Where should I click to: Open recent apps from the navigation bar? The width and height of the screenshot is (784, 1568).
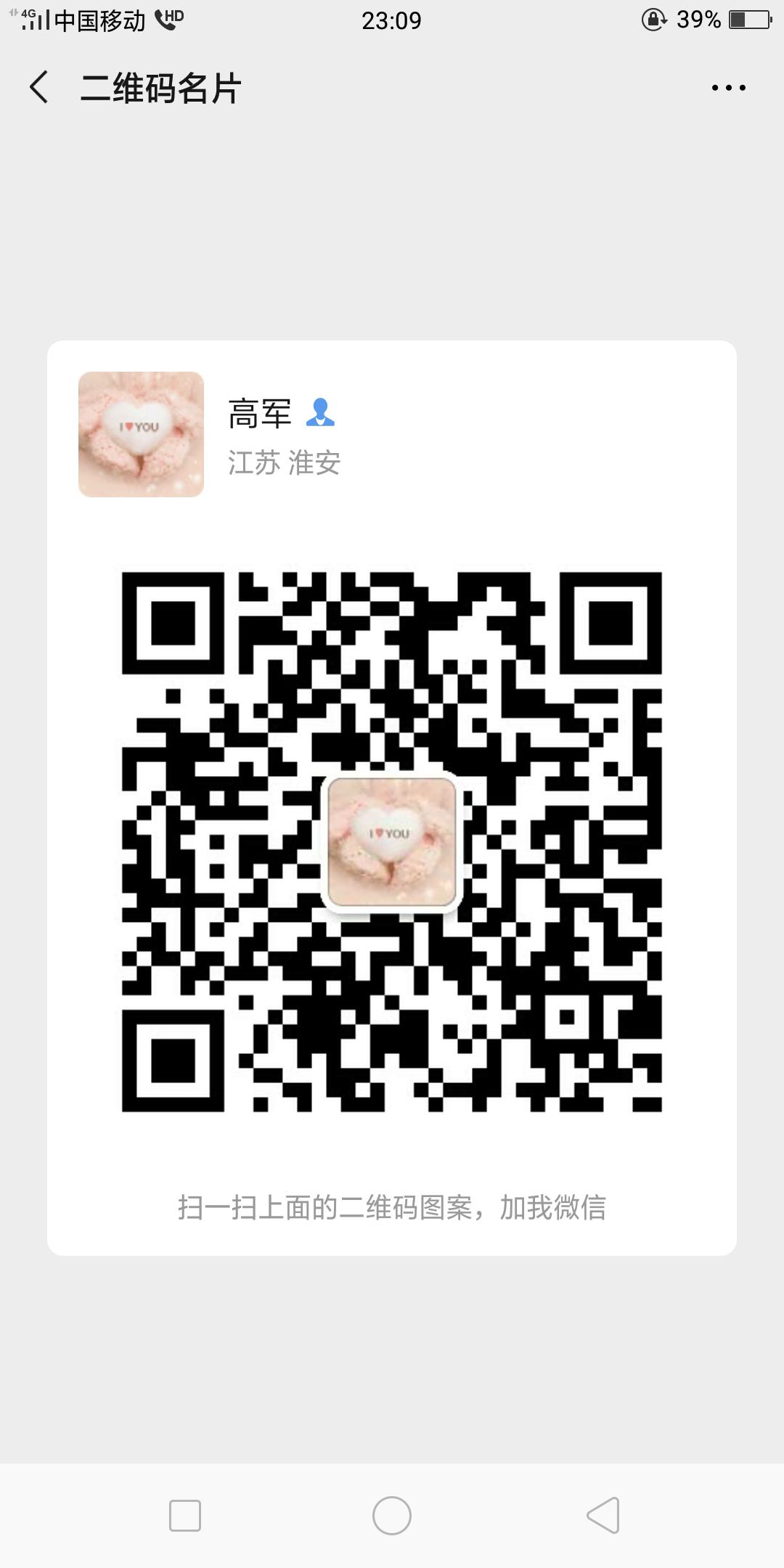pyautogui.click(x=185, y=1516)
